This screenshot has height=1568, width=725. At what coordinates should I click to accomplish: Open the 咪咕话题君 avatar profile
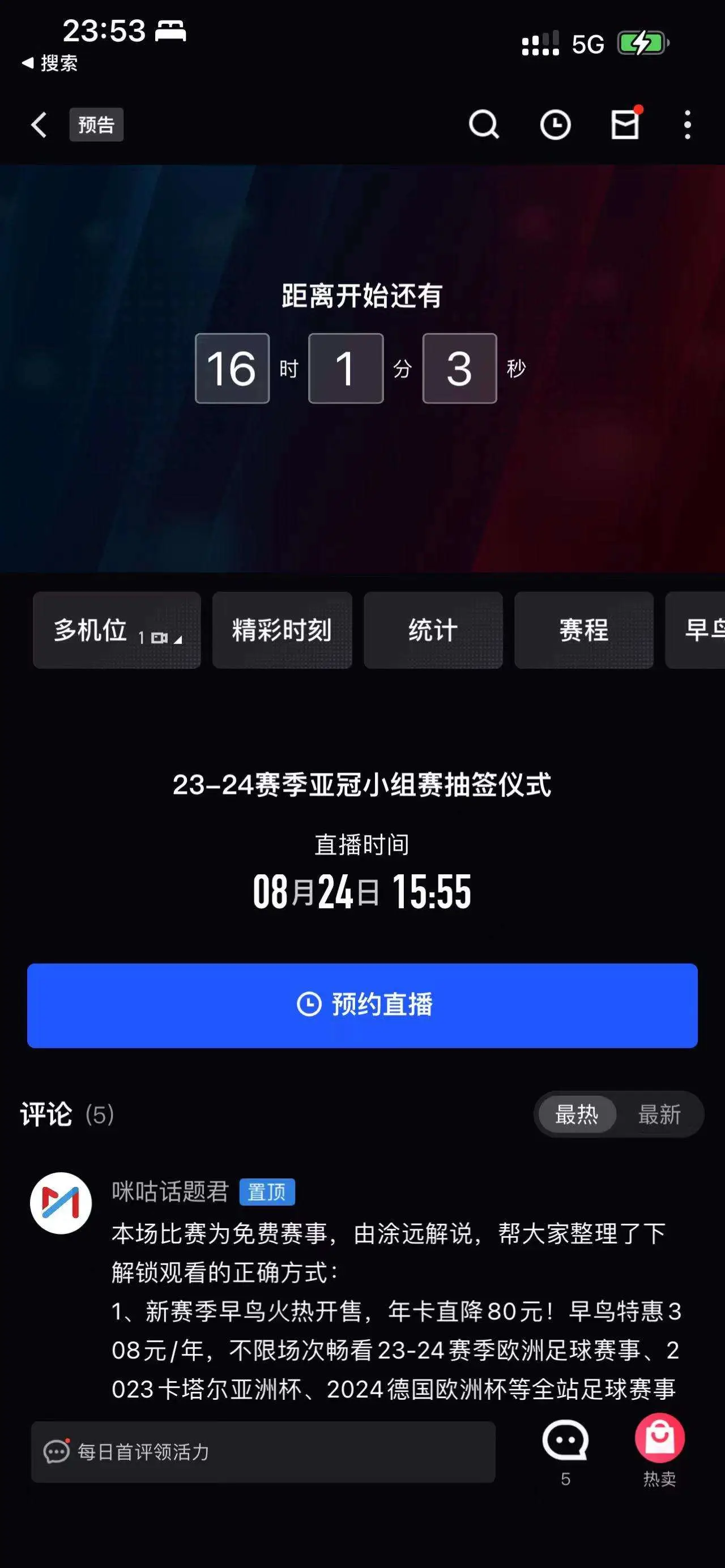pyautogui.click(x=61, y=1203)
